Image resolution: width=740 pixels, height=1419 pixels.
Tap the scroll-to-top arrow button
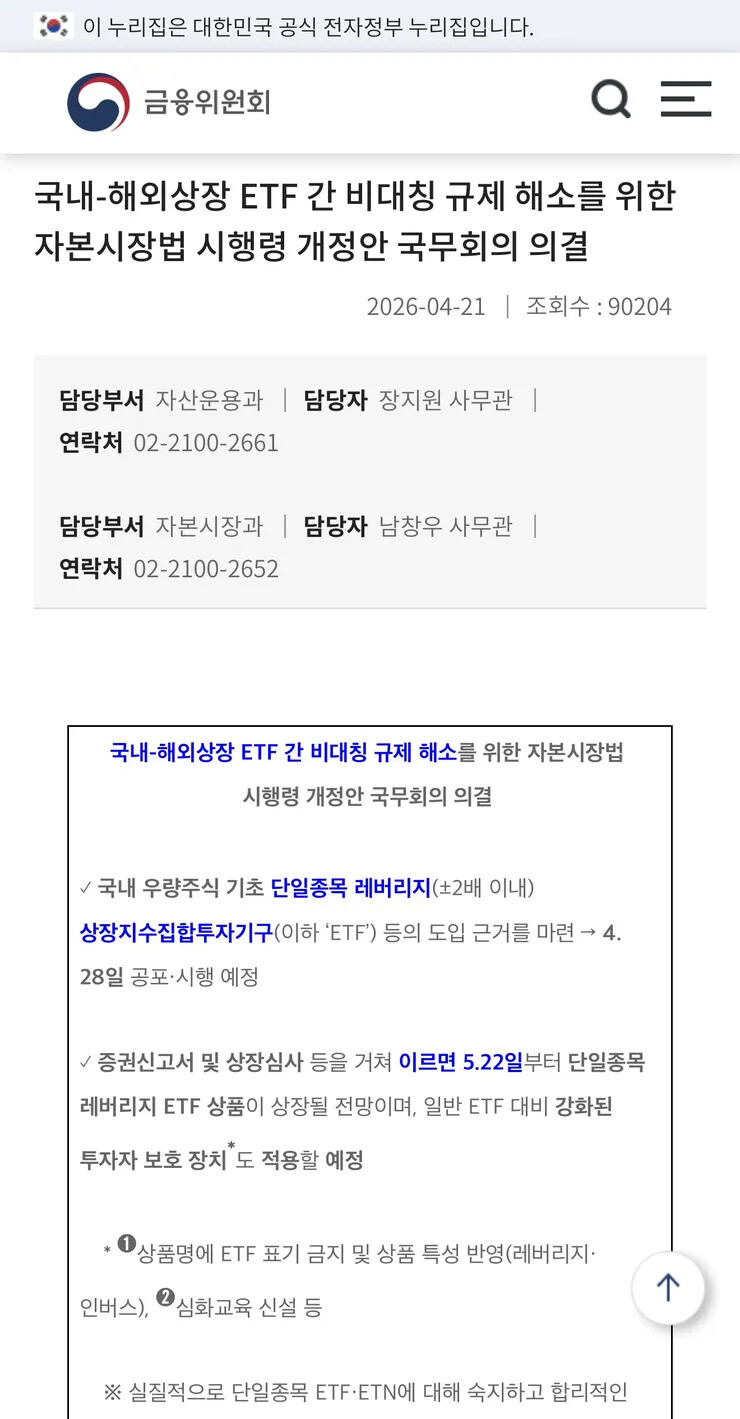[668, 1288]
